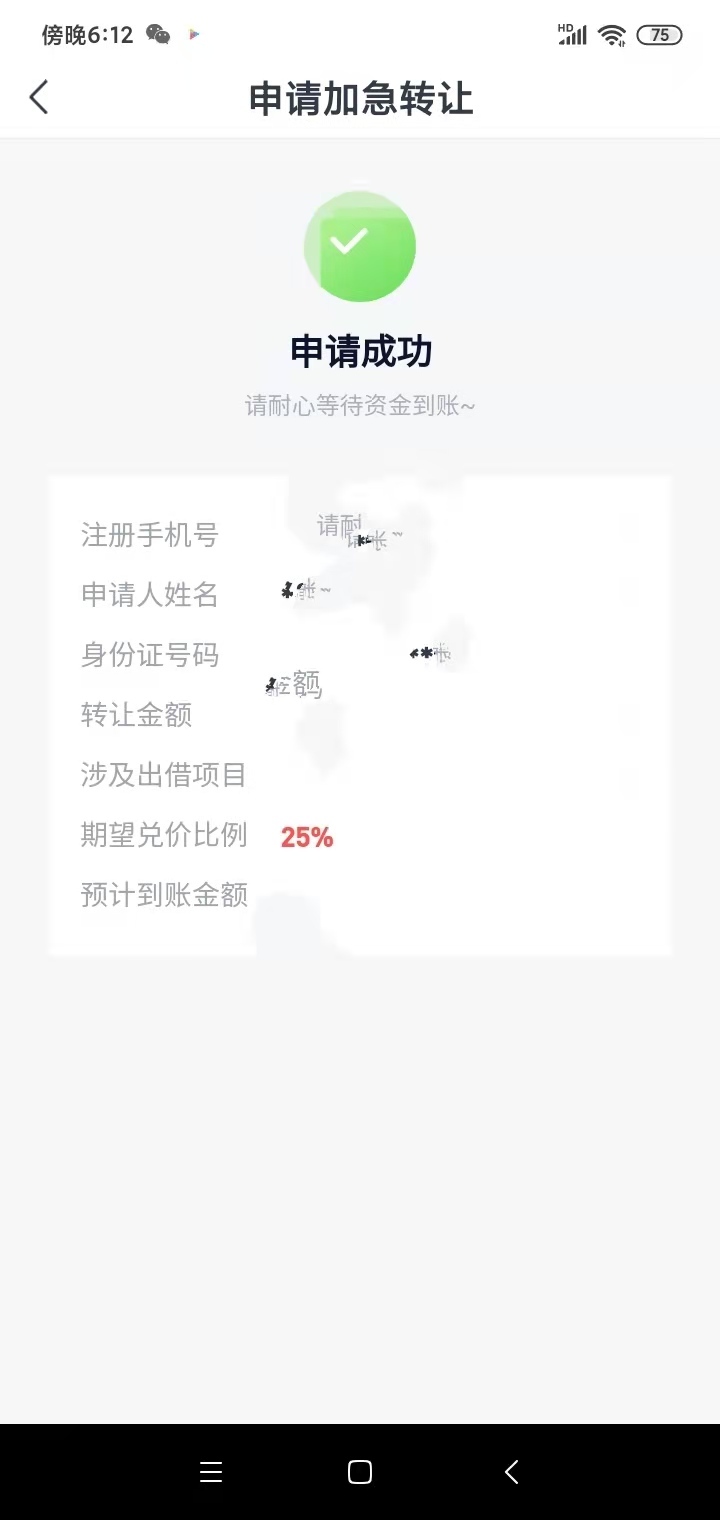Tap the Android recents navigation button
The height and width of the screenshot is (1520, 720).
click(x=211, y=1471)
